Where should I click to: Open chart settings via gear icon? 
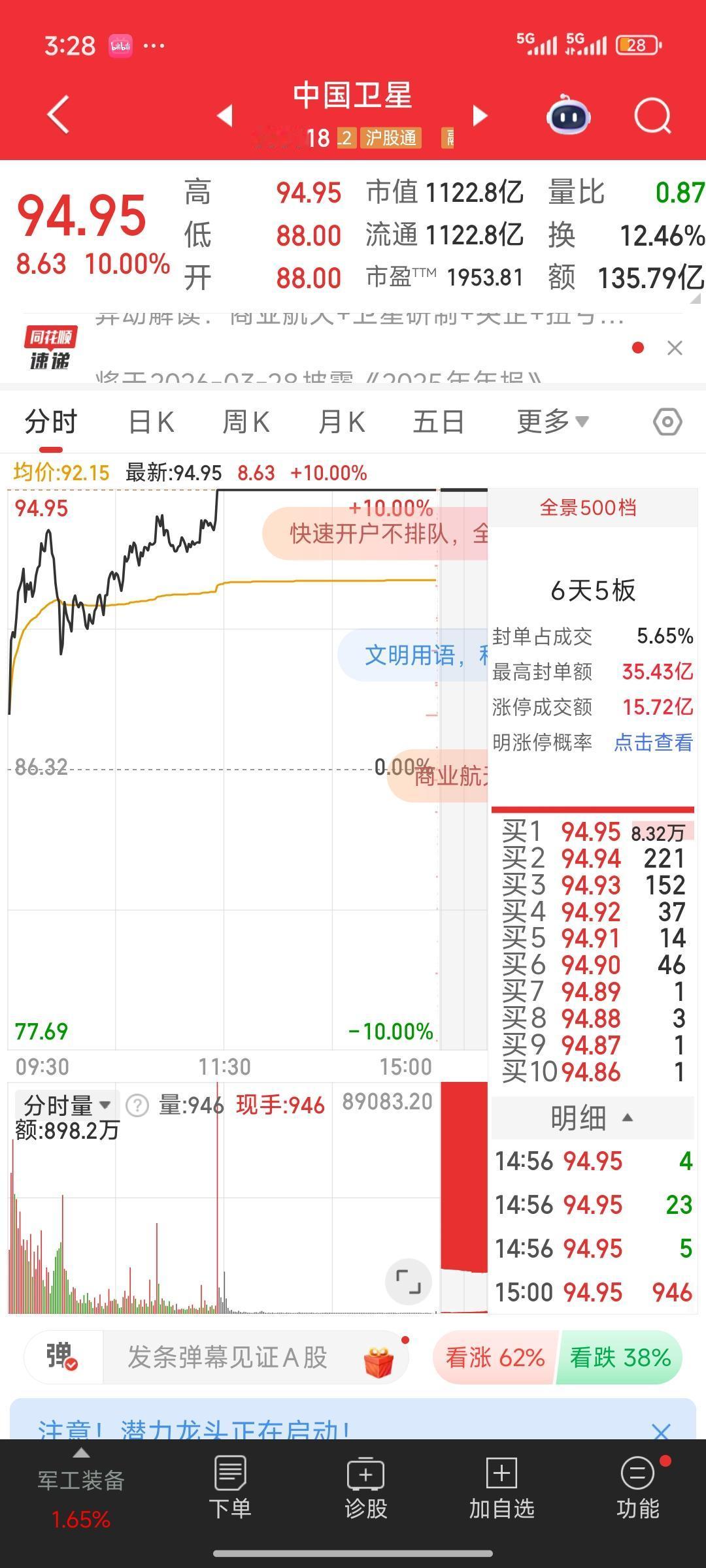point(667,421)
